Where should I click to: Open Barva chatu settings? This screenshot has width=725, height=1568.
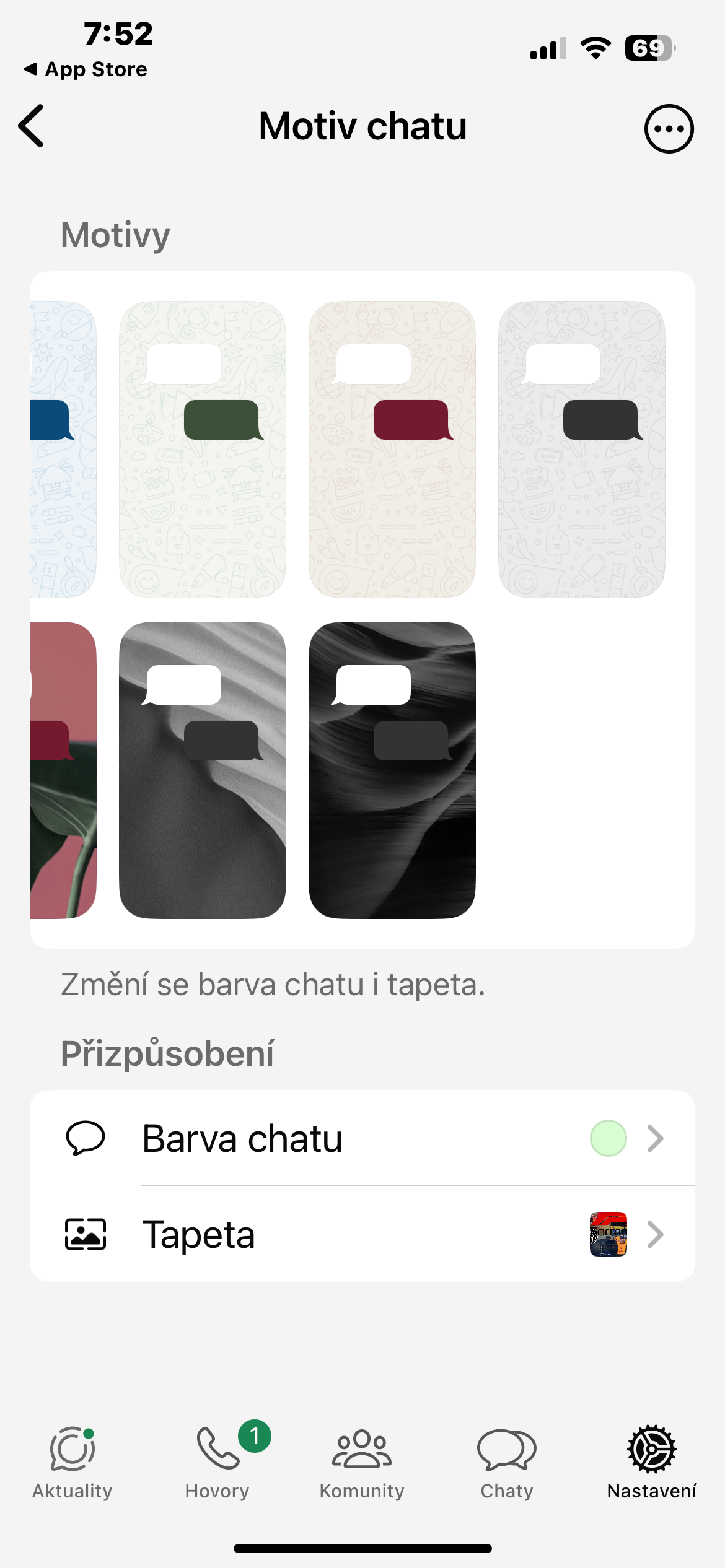362,1138
